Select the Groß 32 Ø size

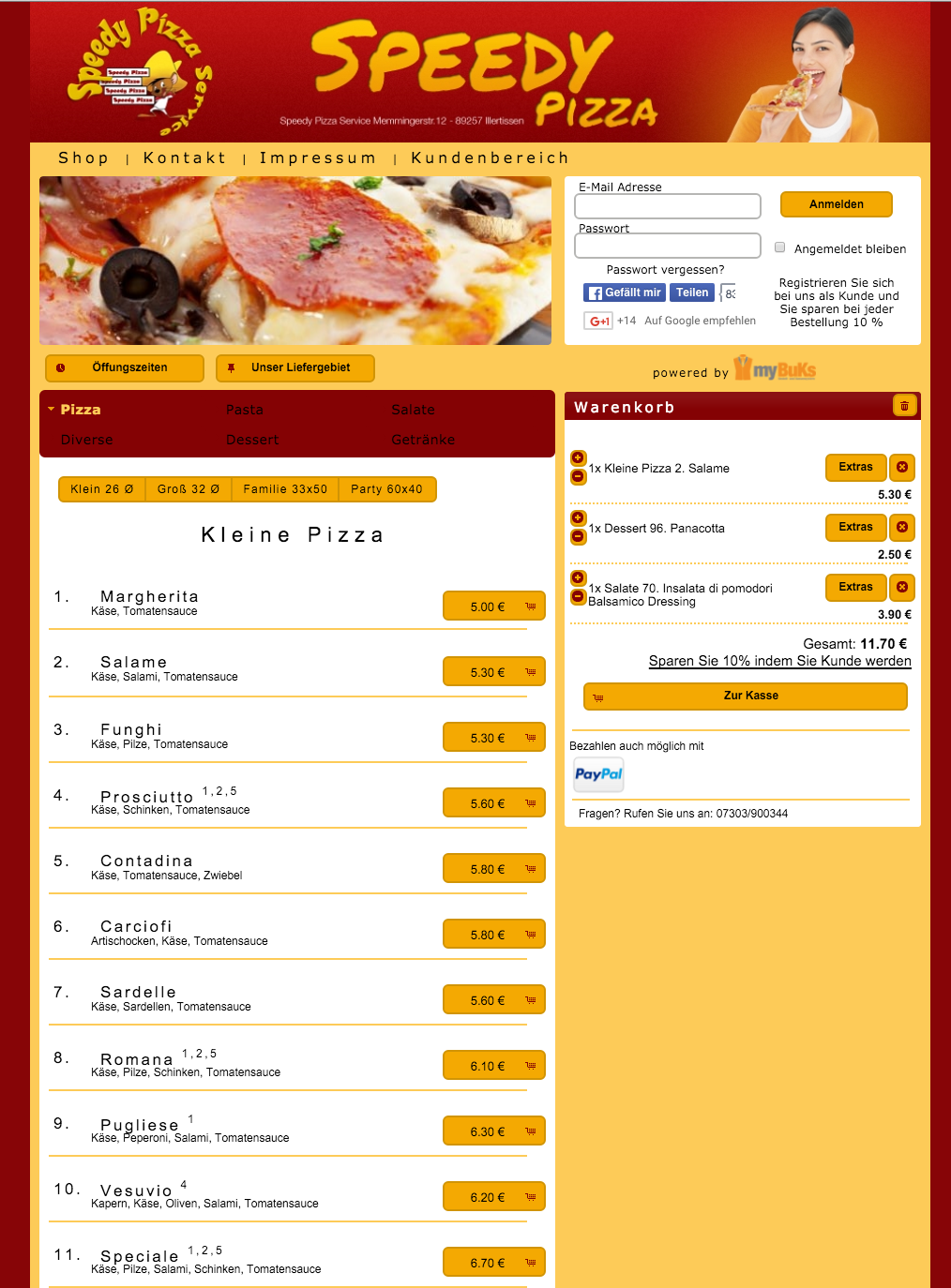click(189, 489)
